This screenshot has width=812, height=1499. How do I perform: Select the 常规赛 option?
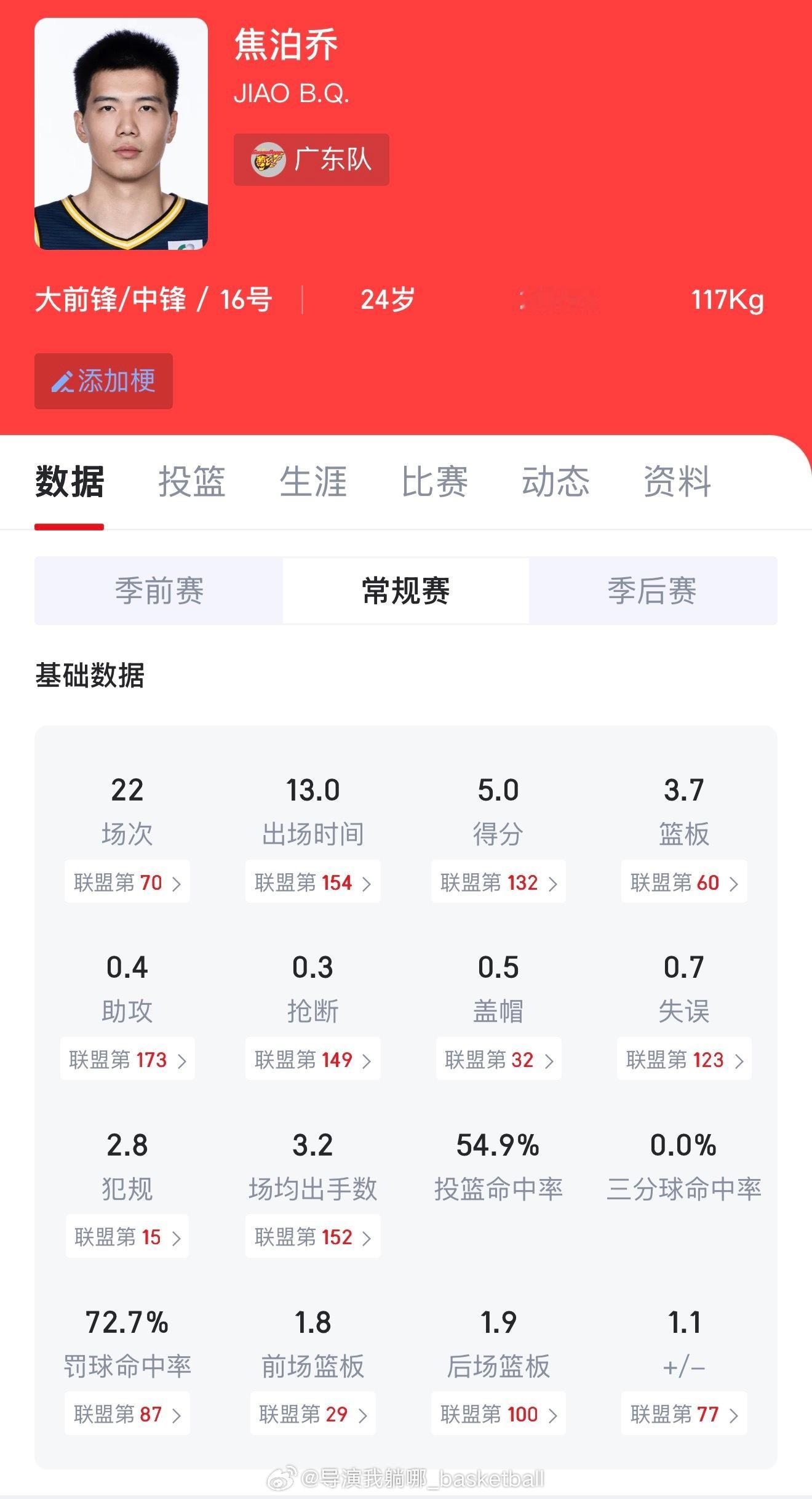point(406,591)
